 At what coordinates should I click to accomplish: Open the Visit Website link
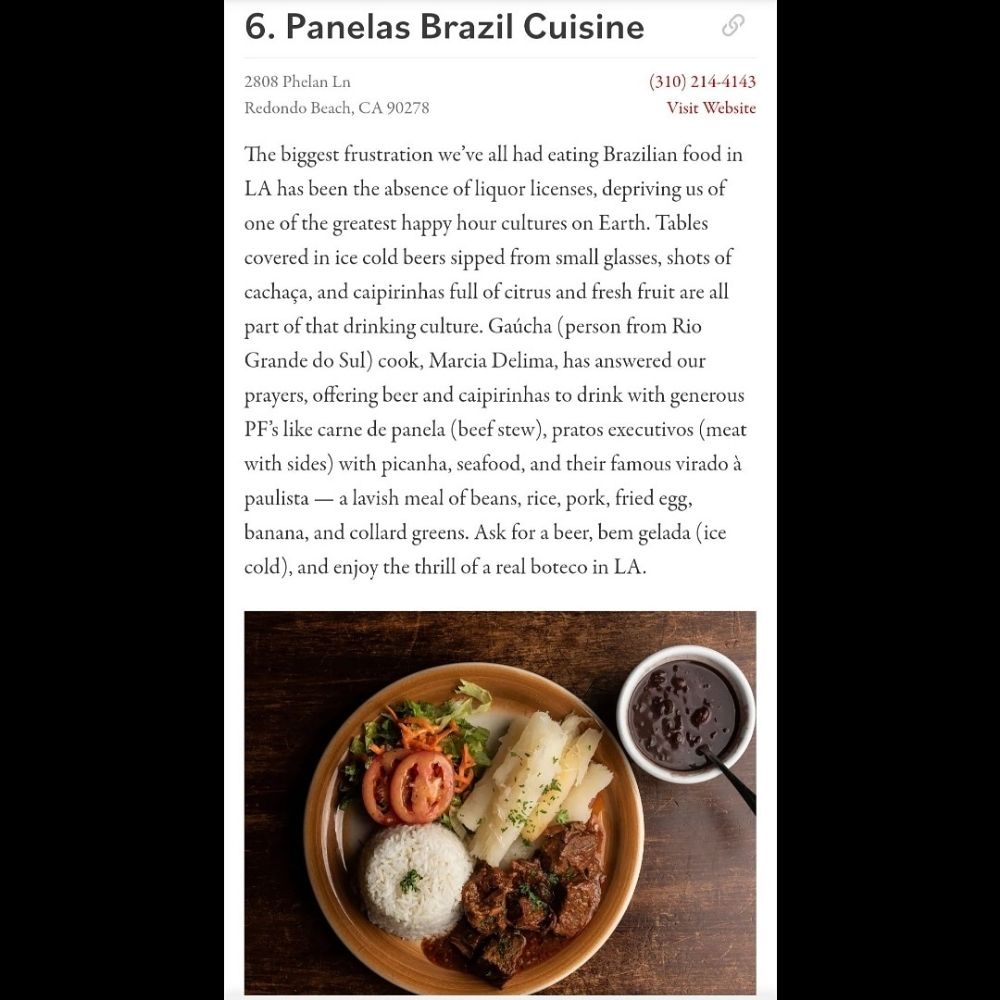point(711,108)
